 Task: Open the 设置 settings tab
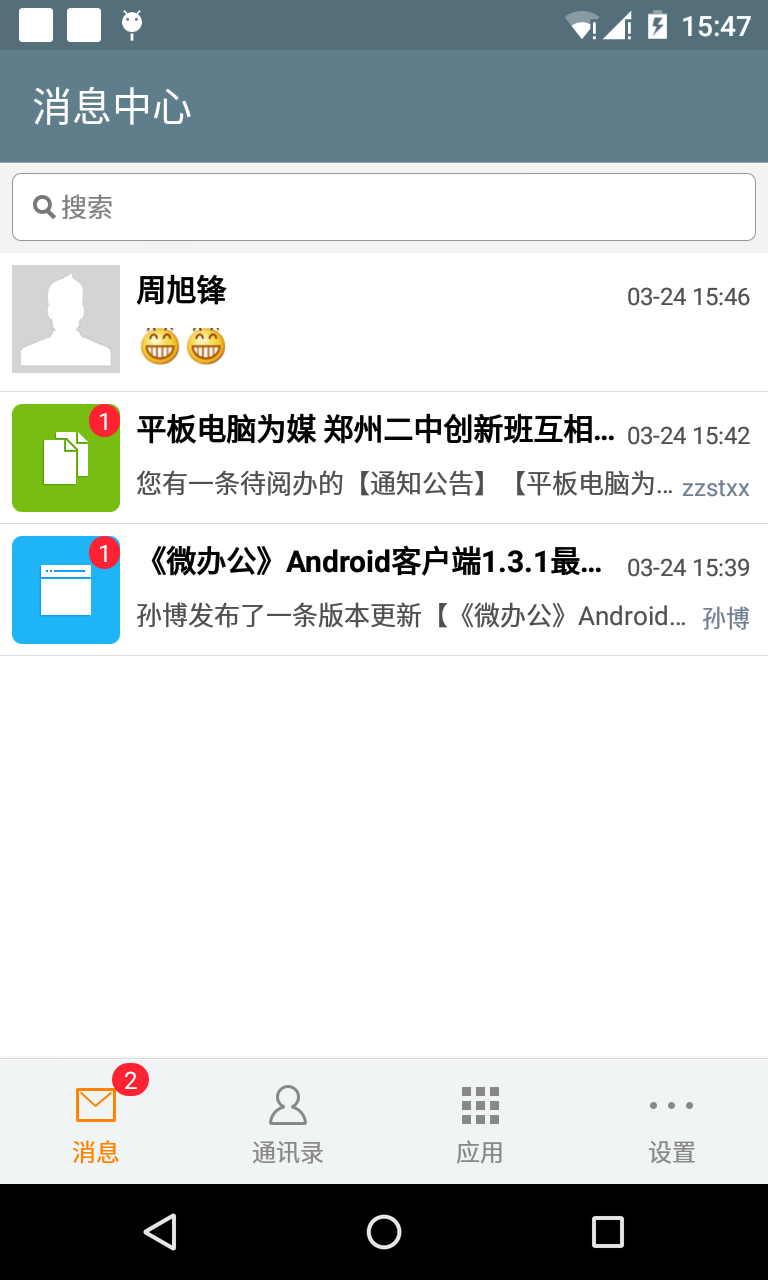(671, 1123)
